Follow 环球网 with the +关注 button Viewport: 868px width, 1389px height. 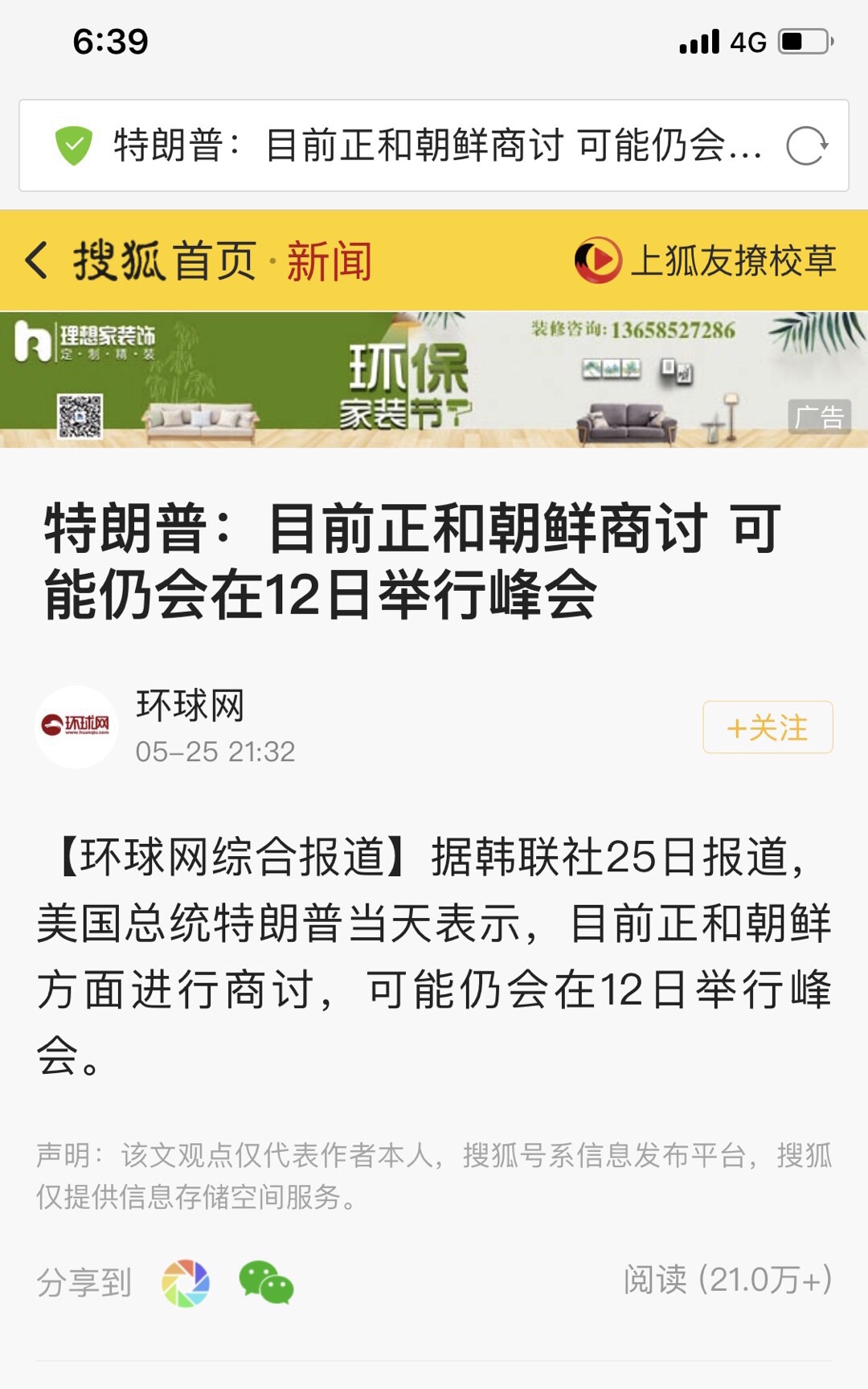(768, 727)
